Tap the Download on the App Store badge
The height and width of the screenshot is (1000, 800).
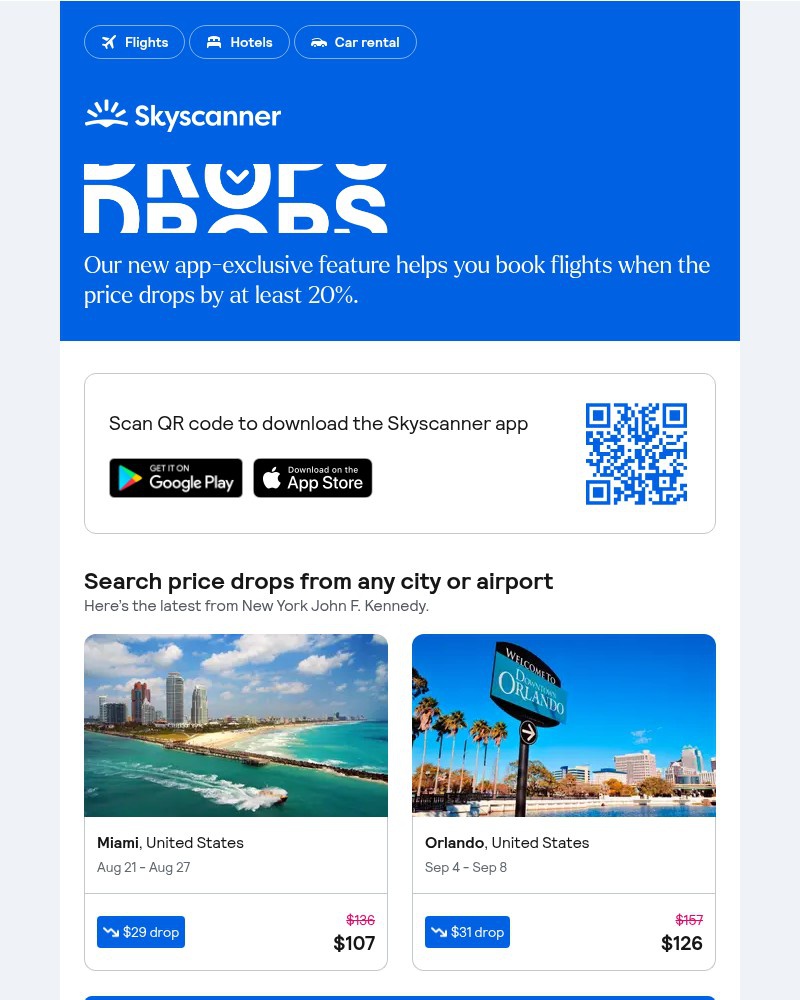tap(312, 478)
